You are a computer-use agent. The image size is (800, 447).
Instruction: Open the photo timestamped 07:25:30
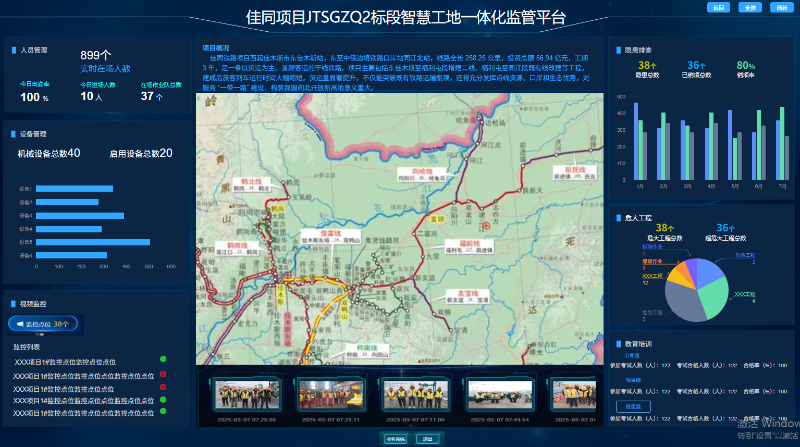point(245,394)
